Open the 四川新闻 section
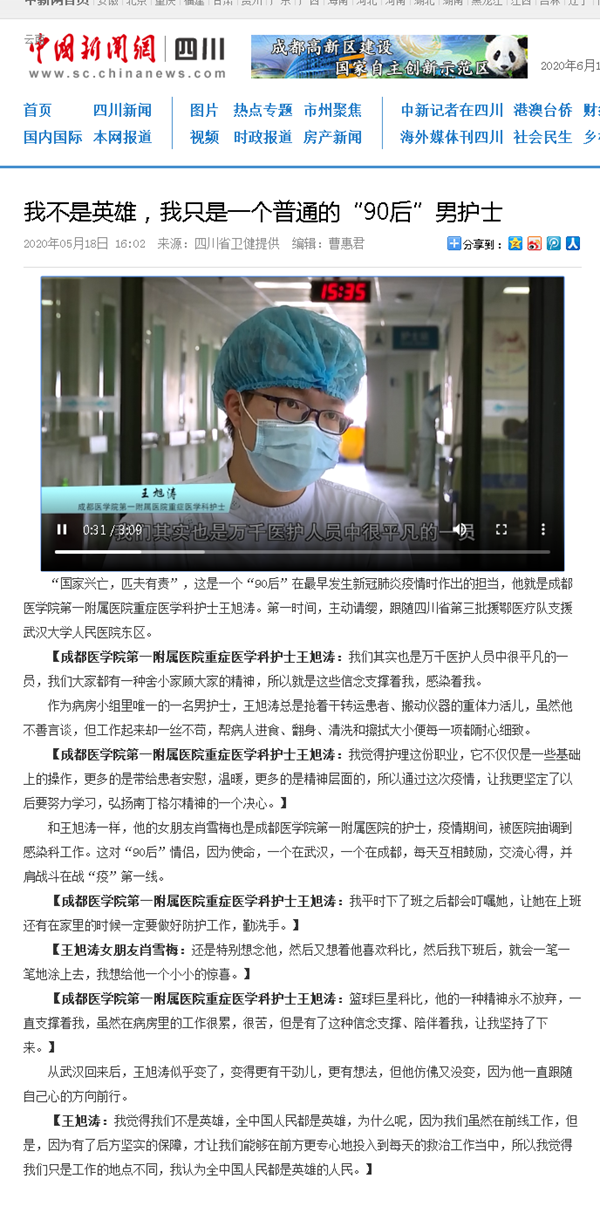600x1206 pixels. coord(122,110)
